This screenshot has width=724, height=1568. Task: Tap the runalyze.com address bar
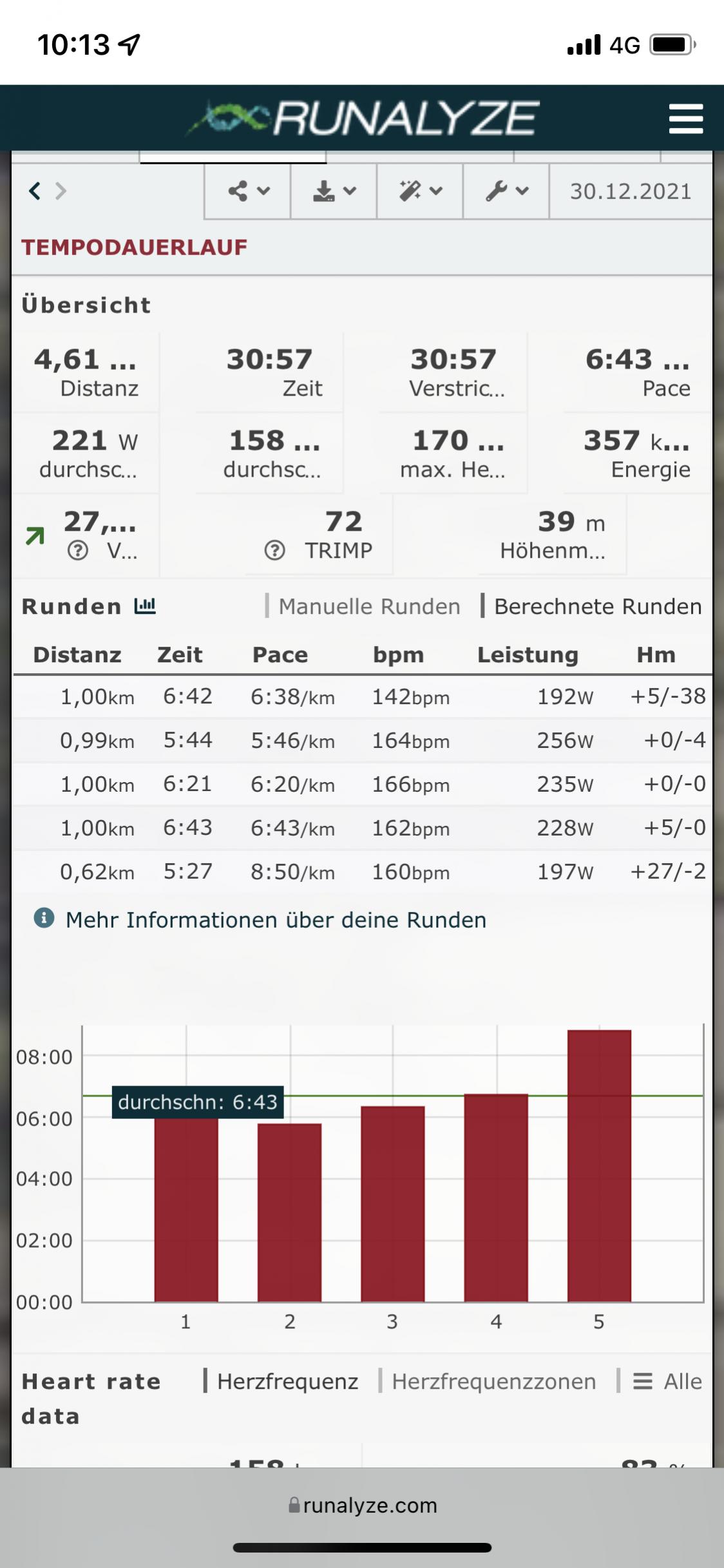362,1505
